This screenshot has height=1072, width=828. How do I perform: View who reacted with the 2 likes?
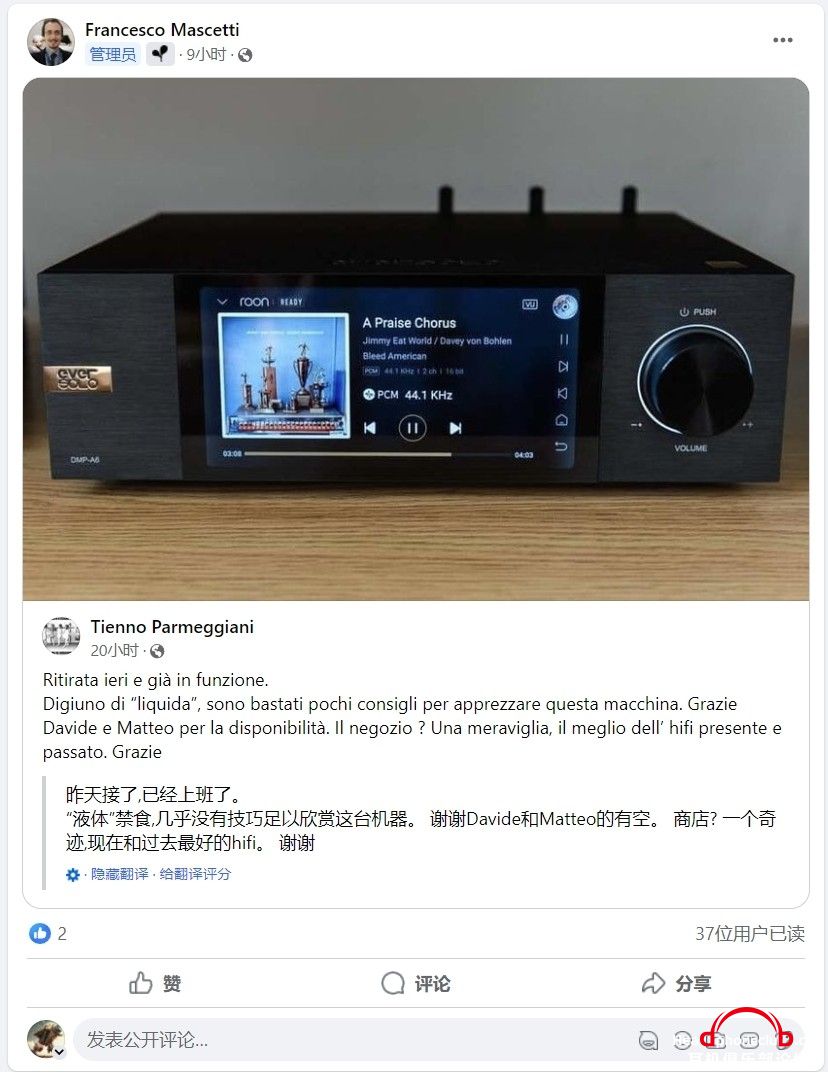click(49, 934)
